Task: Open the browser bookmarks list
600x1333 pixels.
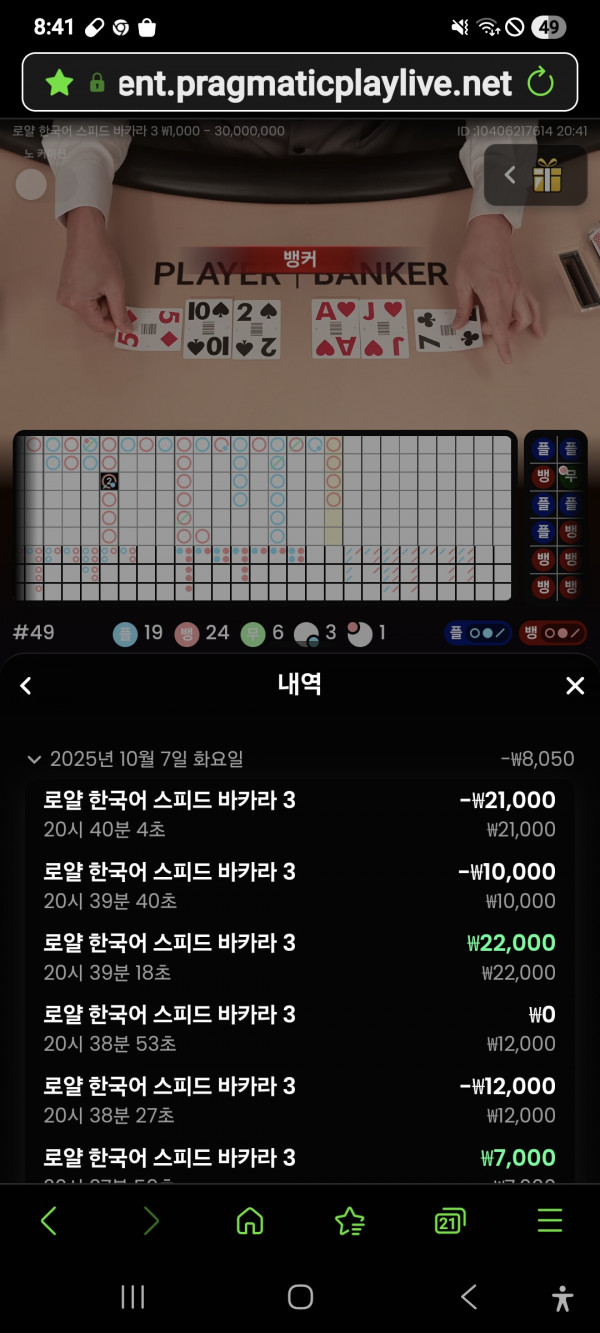Action: pyautogui.click(x=349, y=1220)
